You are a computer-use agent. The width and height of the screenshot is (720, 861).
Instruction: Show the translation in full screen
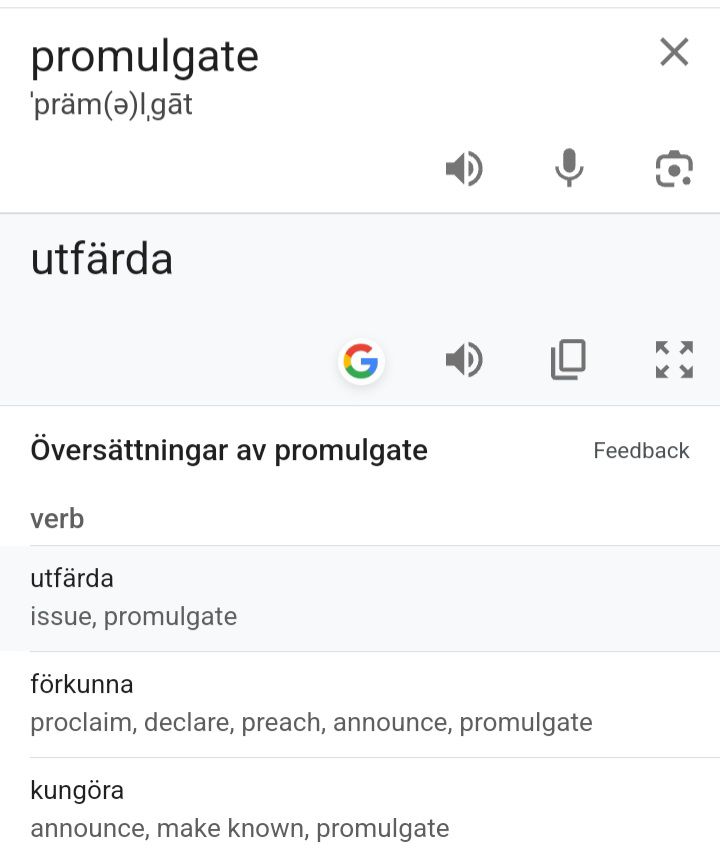click(674, 360)
